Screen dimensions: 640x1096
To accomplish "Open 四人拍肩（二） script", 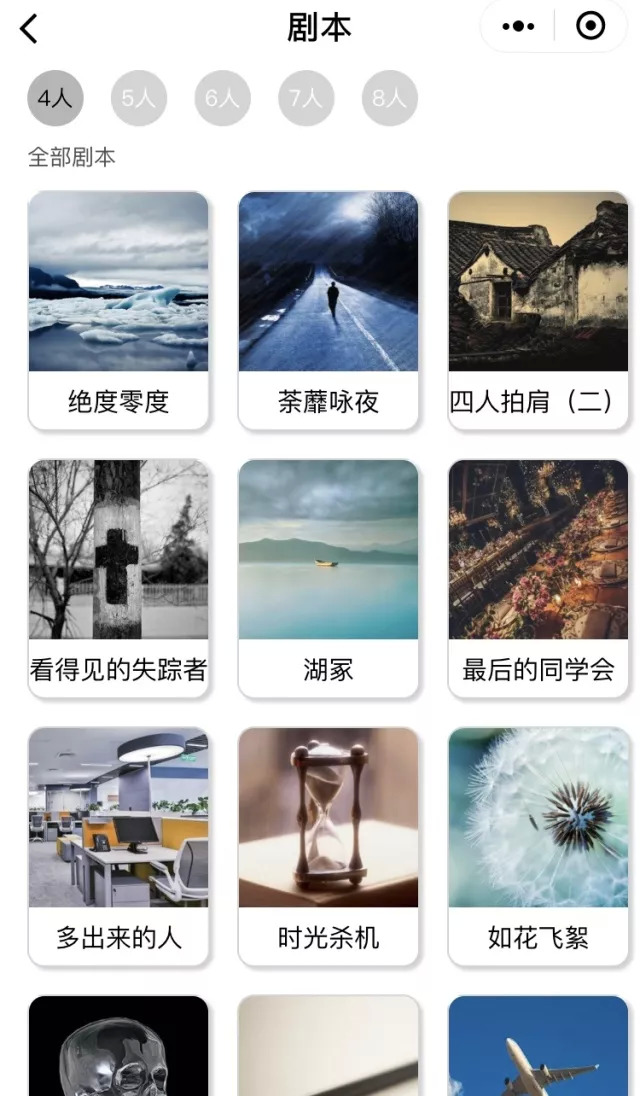I will click(538, 310).
